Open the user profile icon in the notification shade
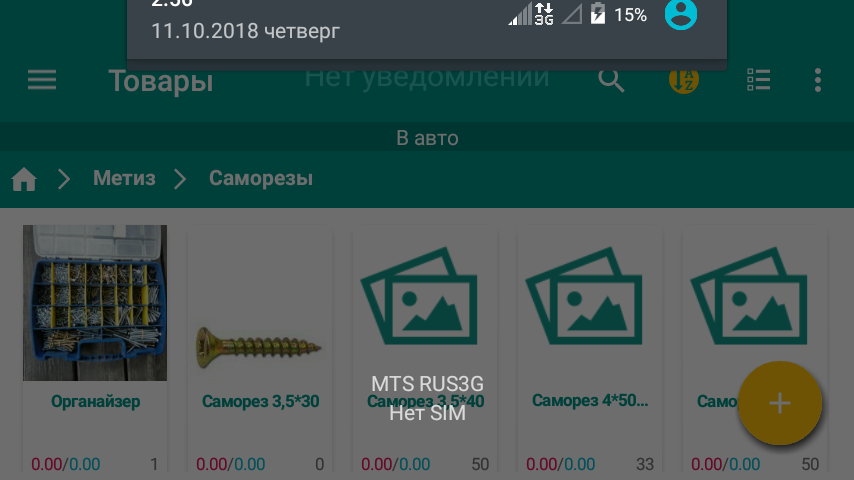The height and width of the screenshot is (480, 854). coord(681,13)
